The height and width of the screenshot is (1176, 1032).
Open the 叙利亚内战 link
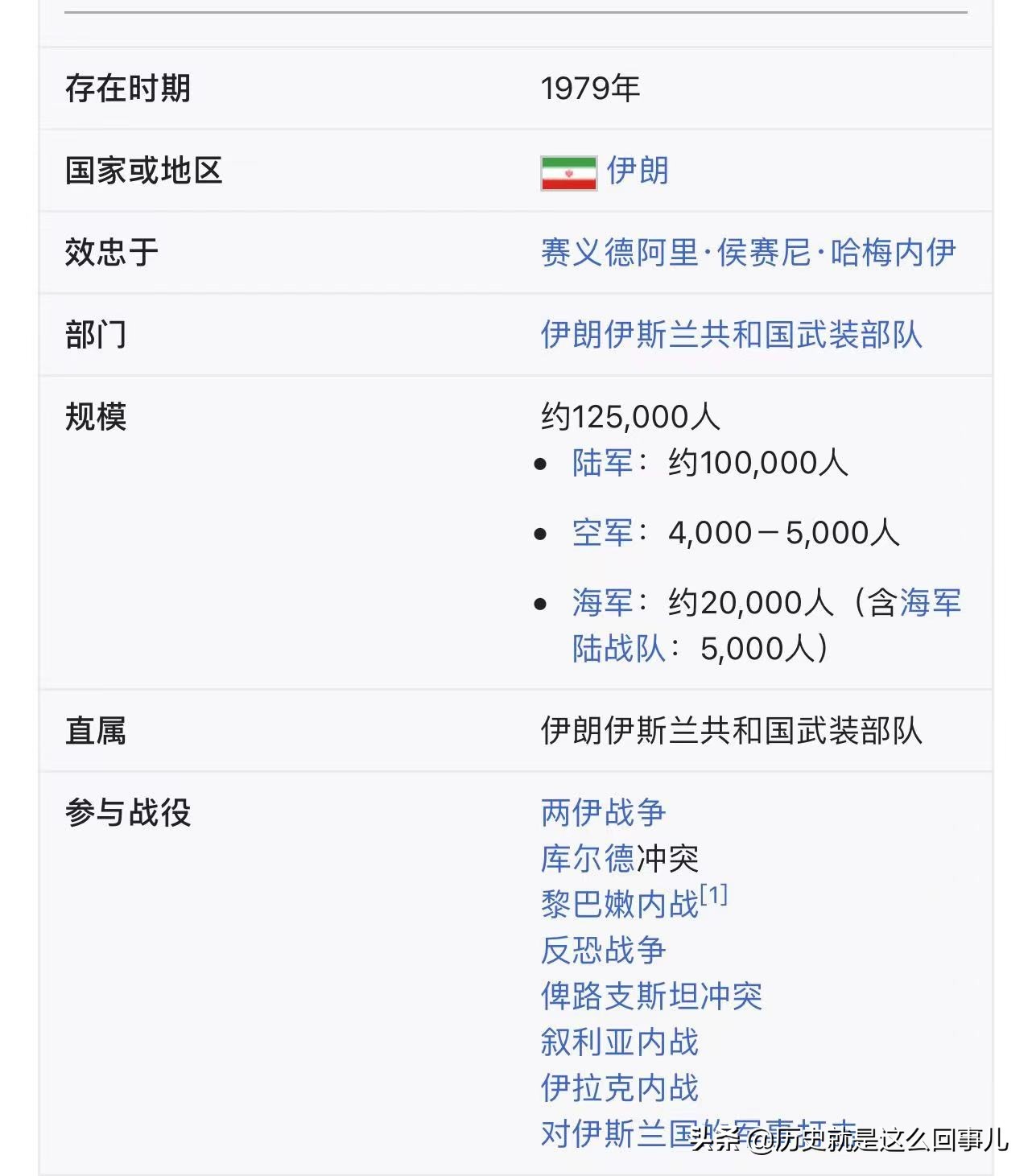click(619, 1042)
